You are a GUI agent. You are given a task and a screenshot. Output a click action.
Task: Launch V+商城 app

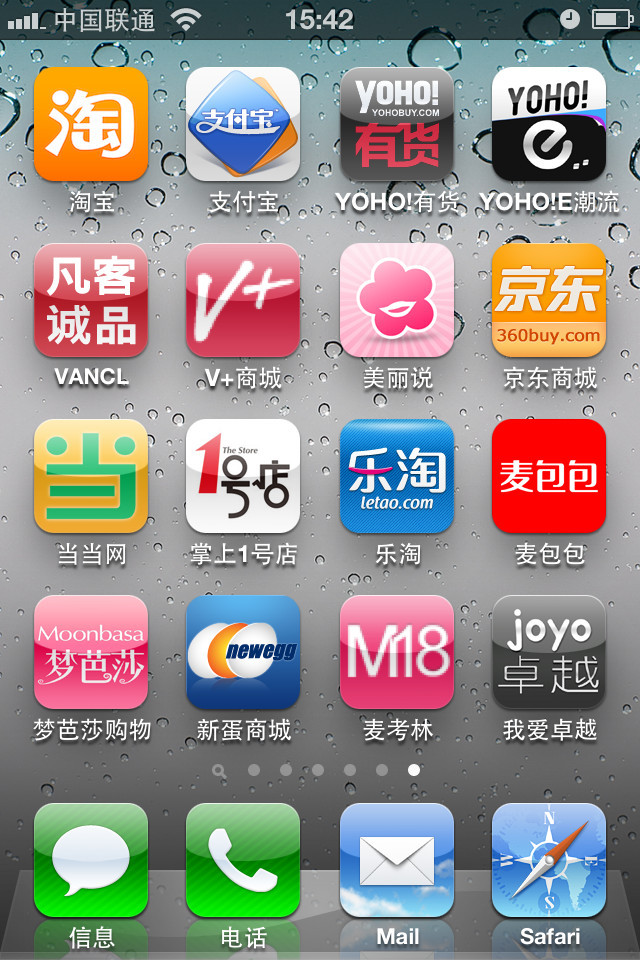click(243, 300)
